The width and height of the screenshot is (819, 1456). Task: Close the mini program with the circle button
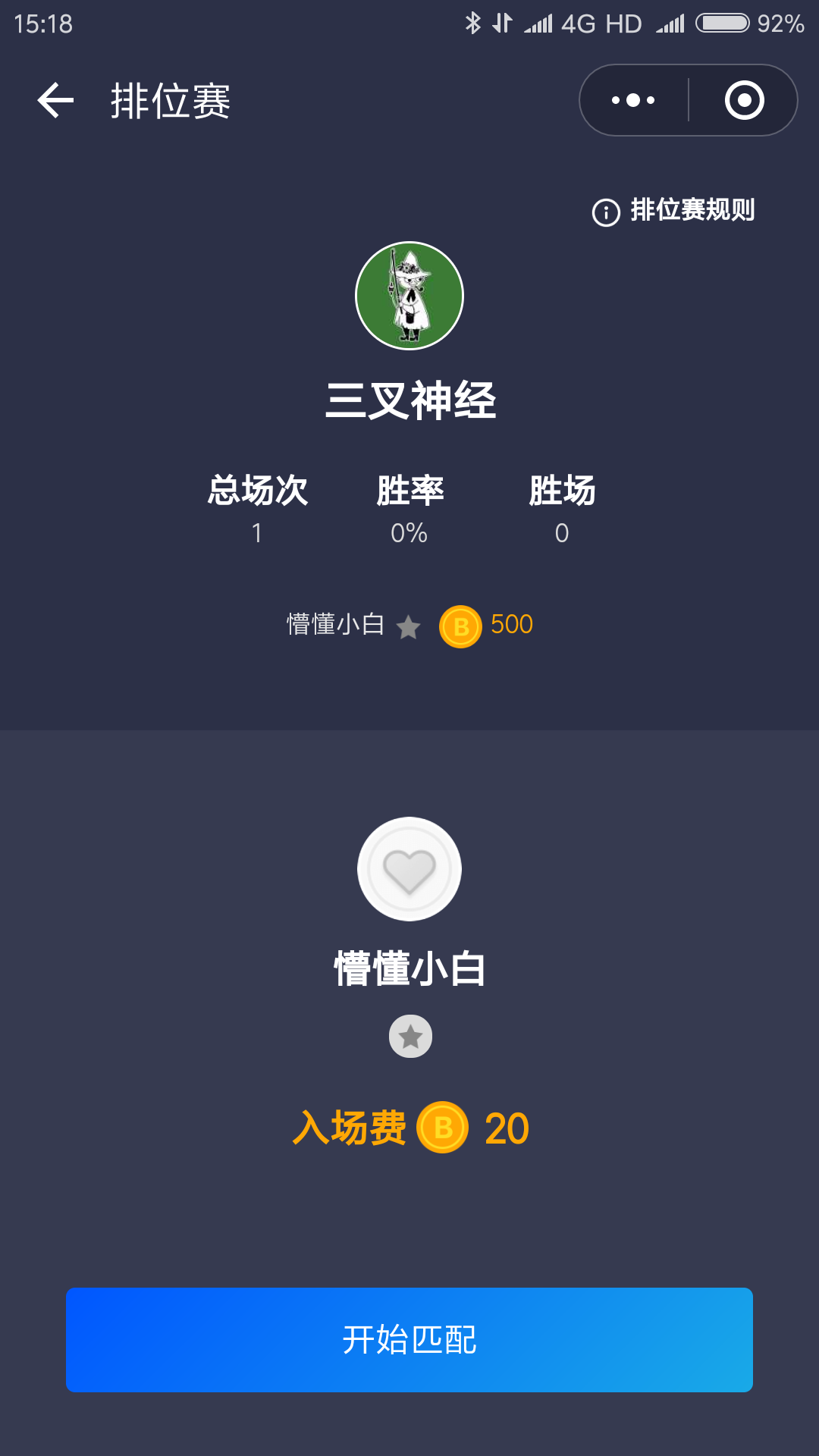744,100
